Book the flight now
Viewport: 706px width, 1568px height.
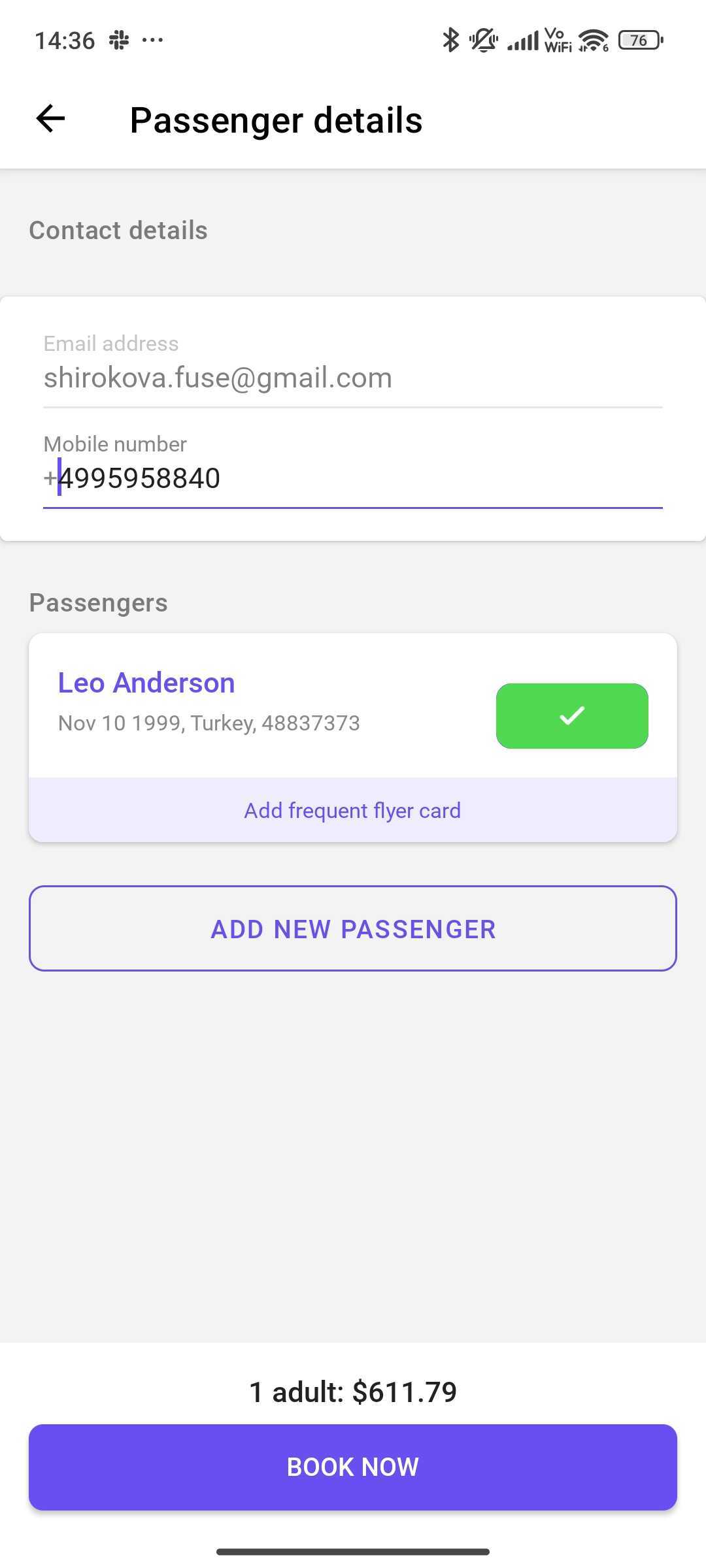pyautogui.click(x=352, y=1467)
